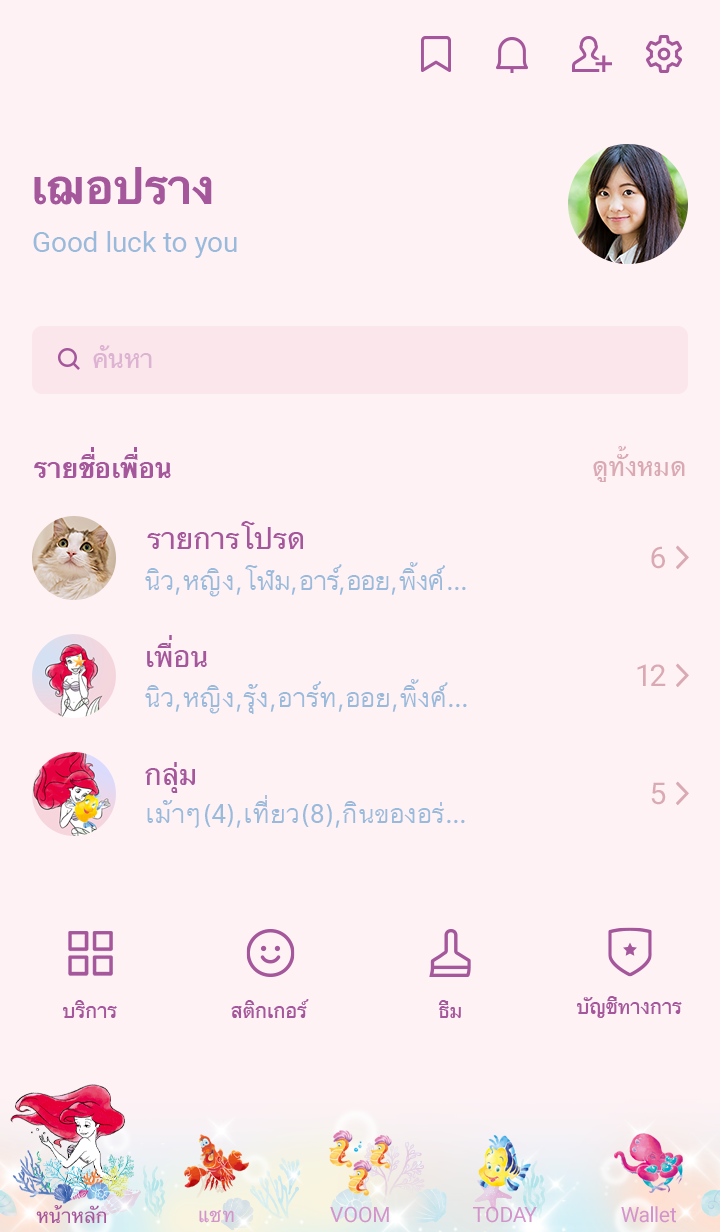
Task: Open บัญชีทางการ official accounts
Action: [629, 973]
